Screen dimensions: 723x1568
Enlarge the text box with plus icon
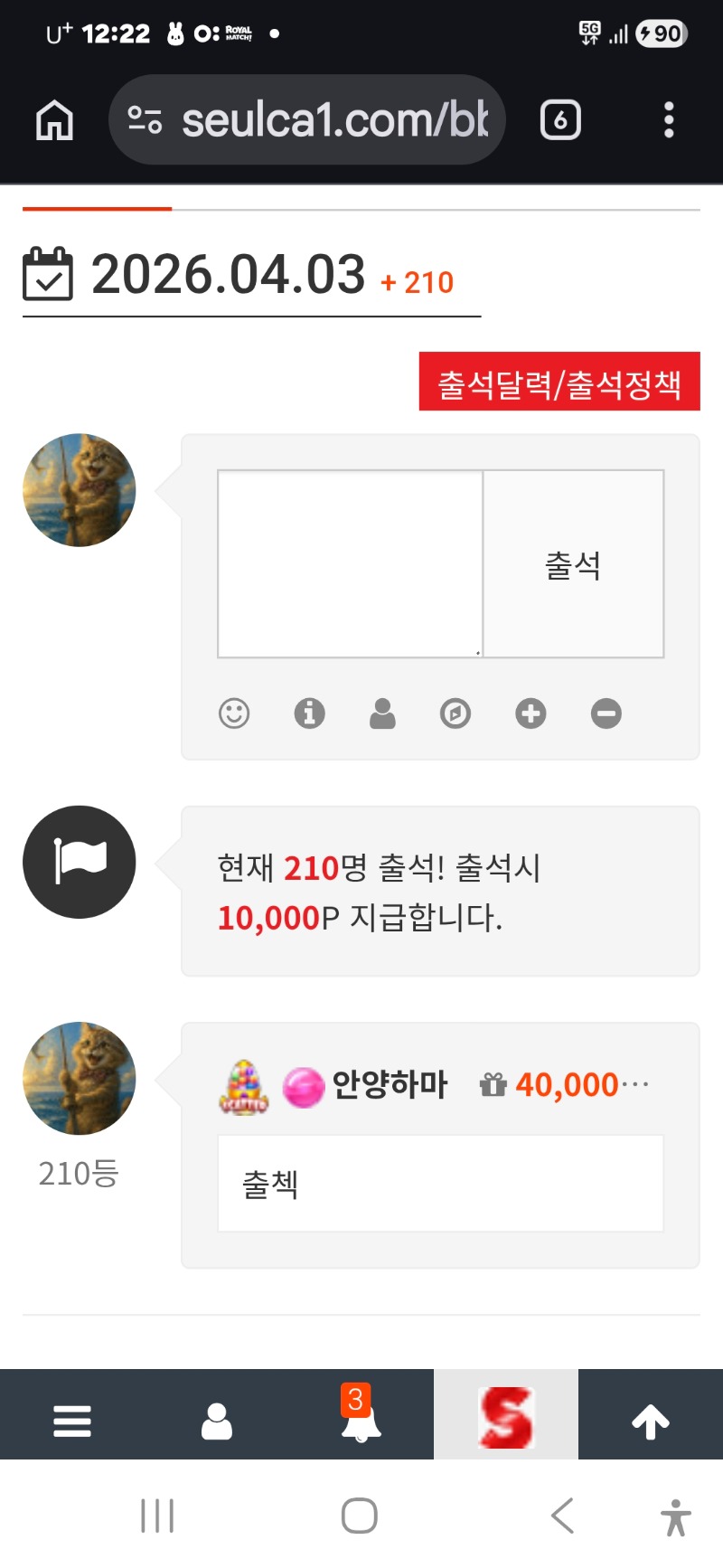(x=531, y=713)
